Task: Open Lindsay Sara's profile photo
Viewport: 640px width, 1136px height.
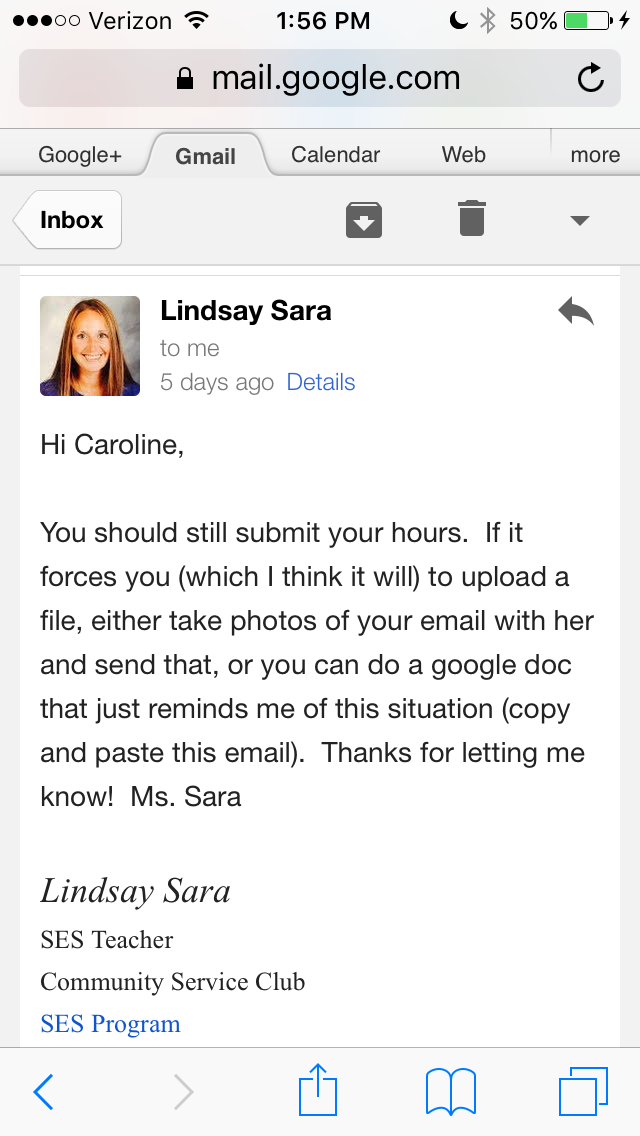Action: click(x=90, y=346)
